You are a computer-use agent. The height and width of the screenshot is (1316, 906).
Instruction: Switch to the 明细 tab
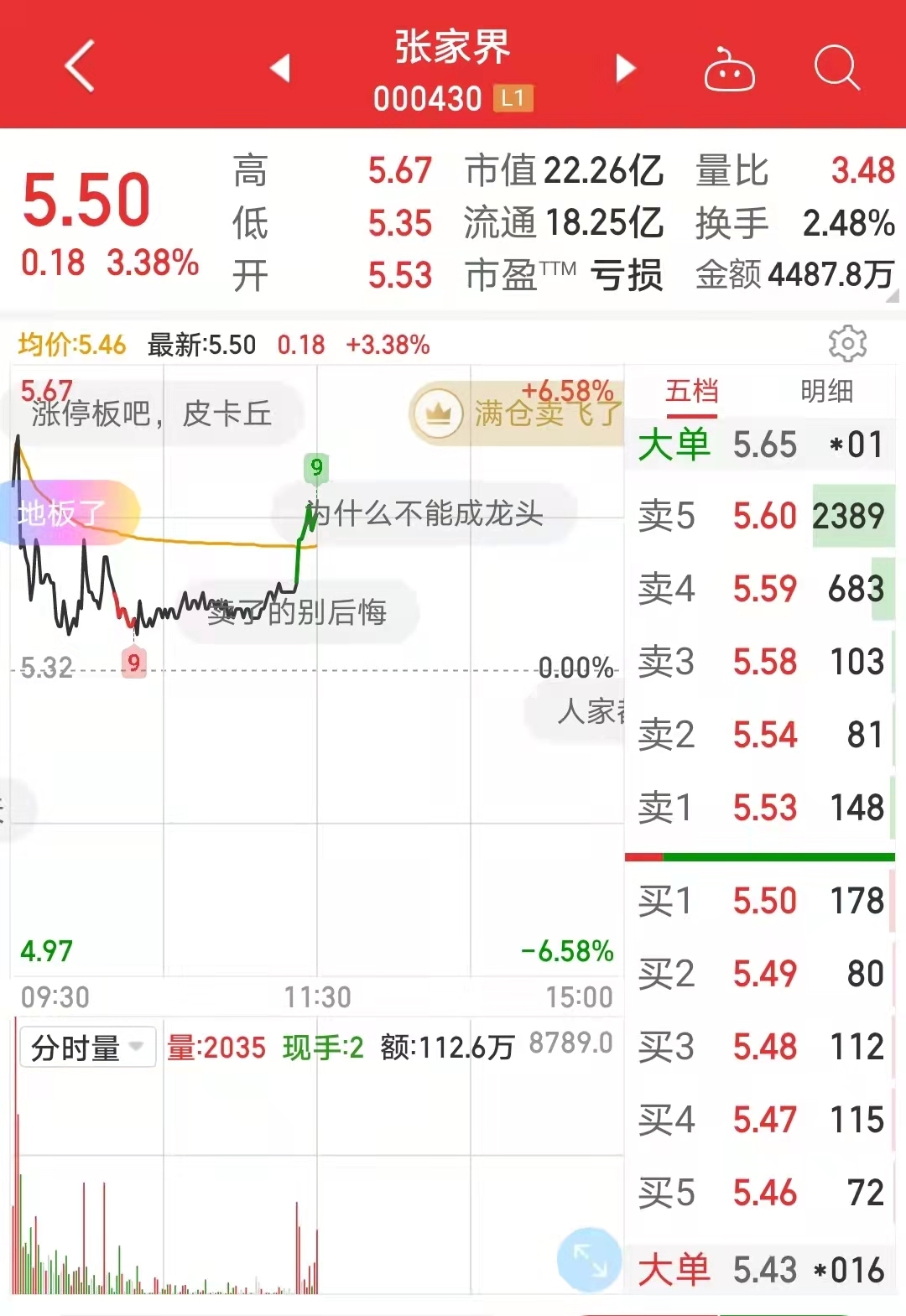[826, 391]
